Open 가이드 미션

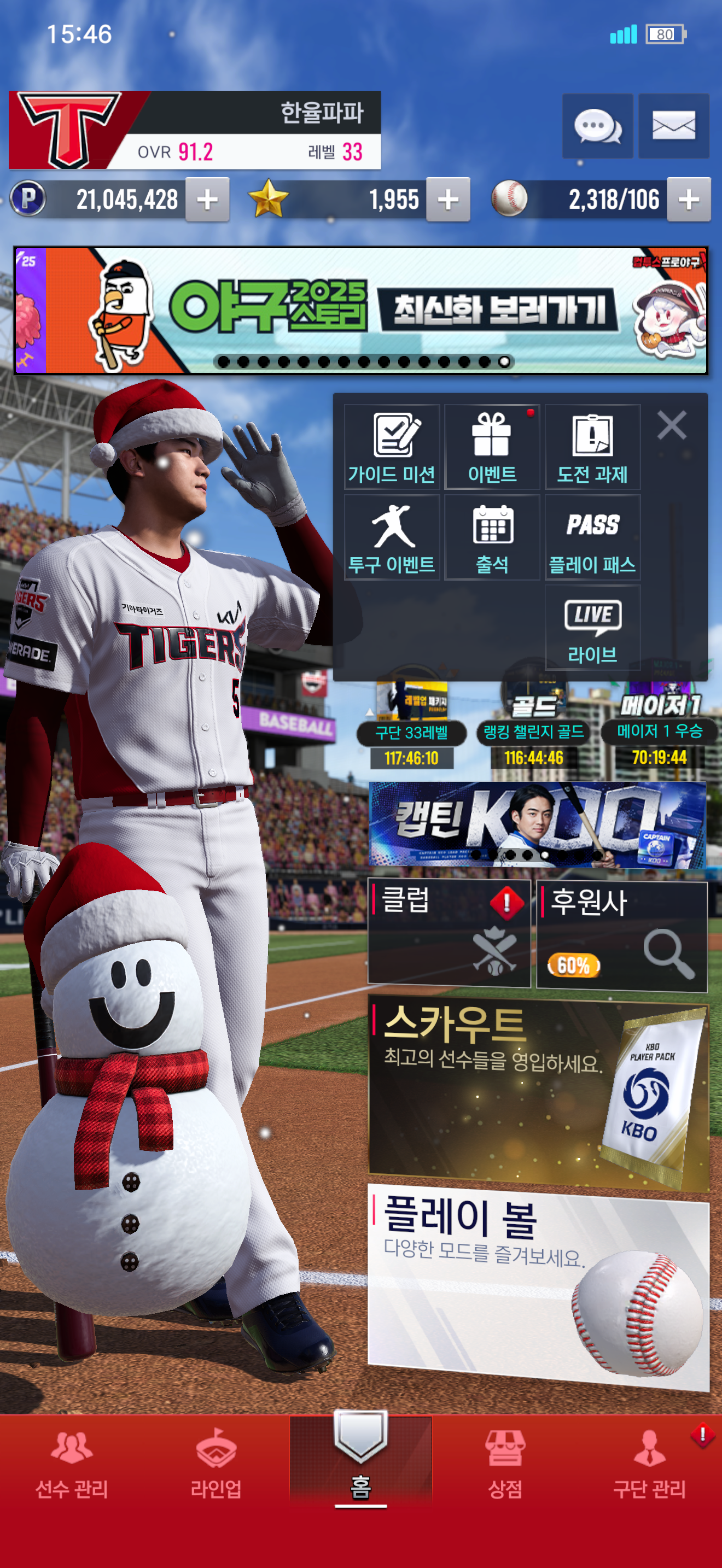[x=392, y=447]
